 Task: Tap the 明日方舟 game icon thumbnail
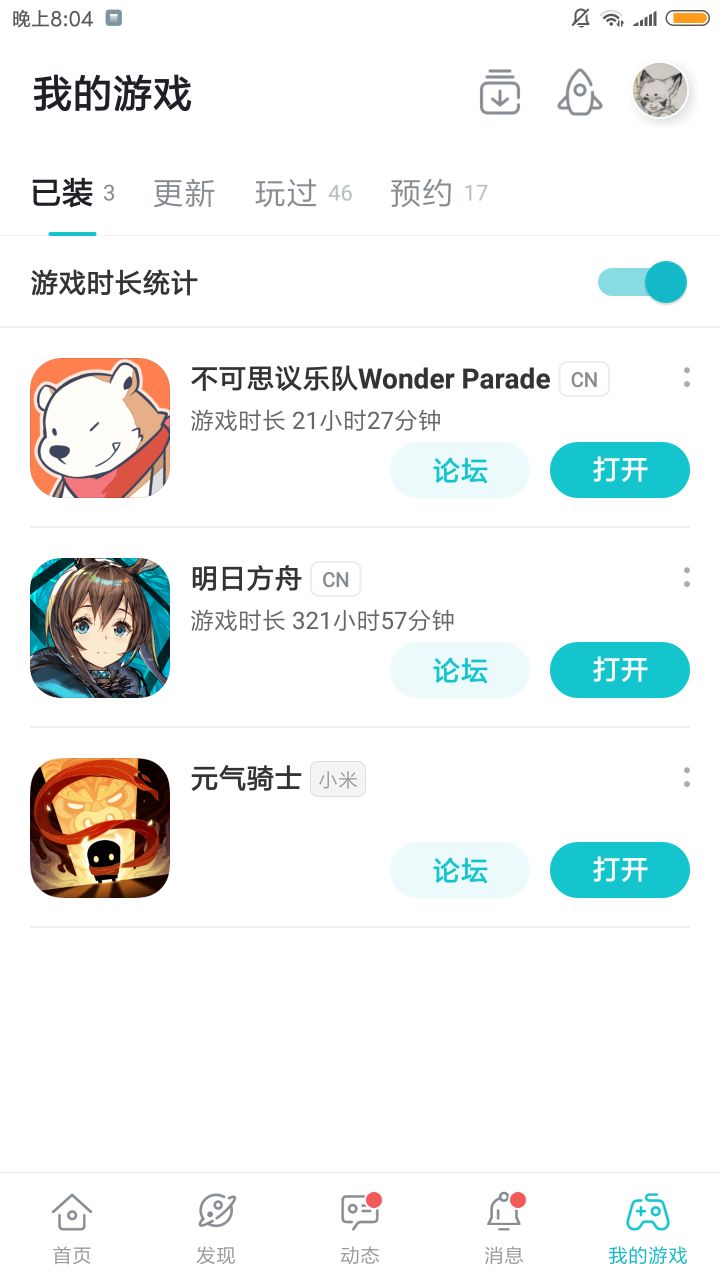click(x=100, y=627)
